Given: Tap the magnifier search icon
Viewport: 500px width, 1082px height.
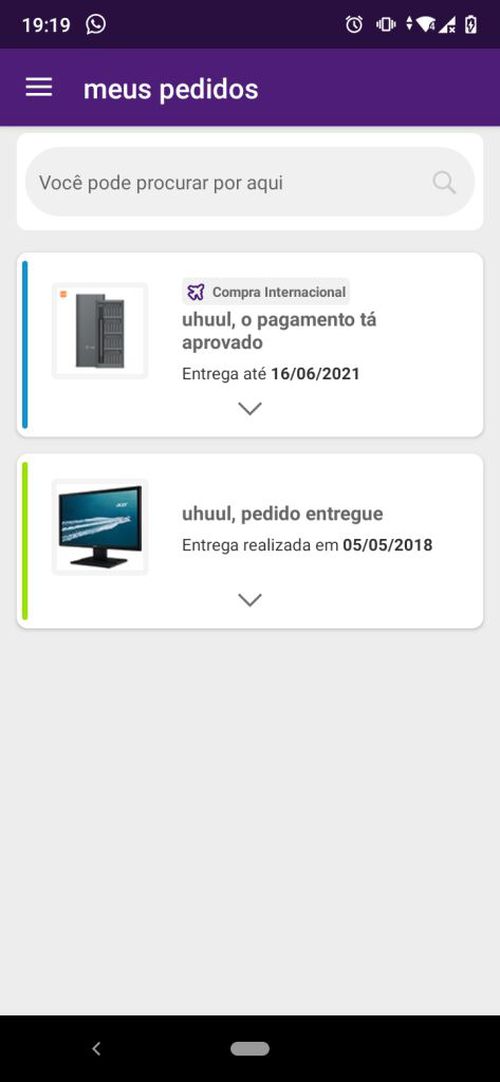Looking at the screenshot, I should [x=444, y=183].
